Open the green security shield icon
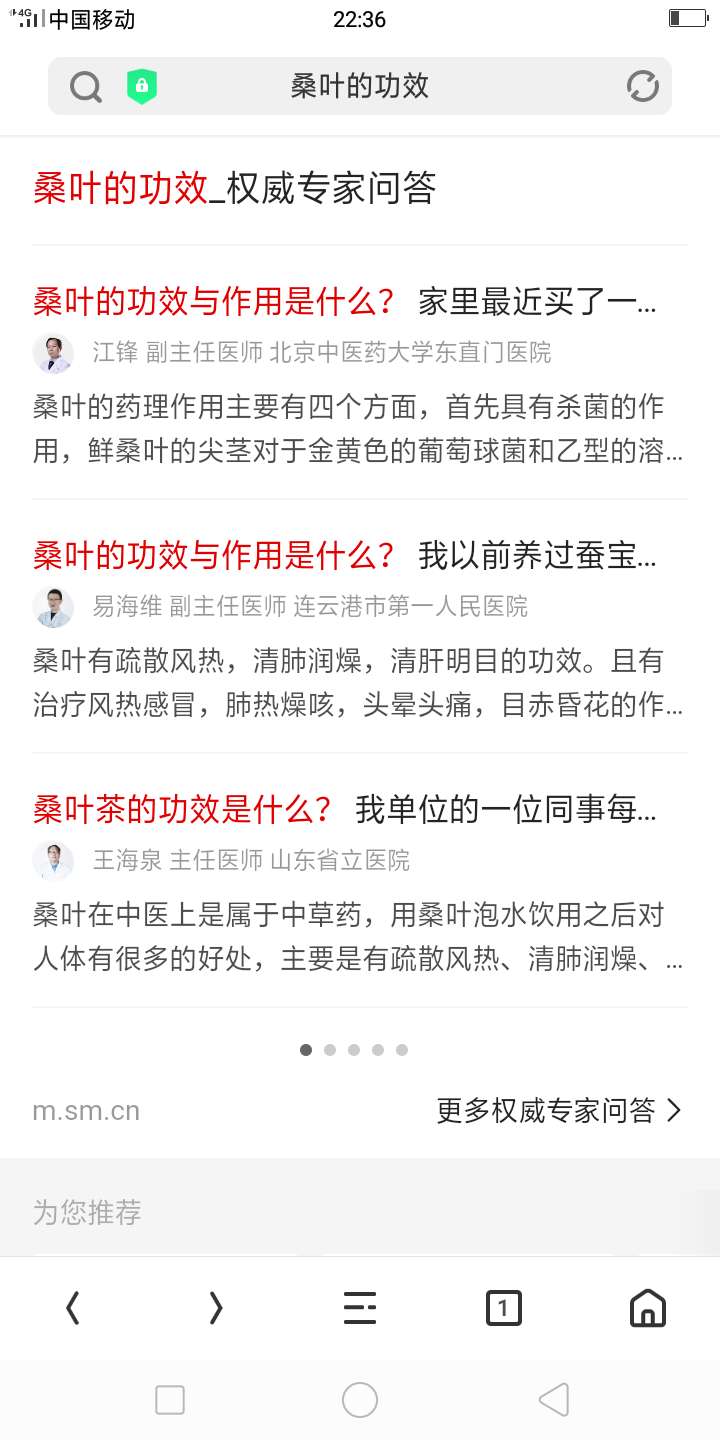The width and height of the screenshot is (720, 1440). pyautogui.click(x=141, y=87)
